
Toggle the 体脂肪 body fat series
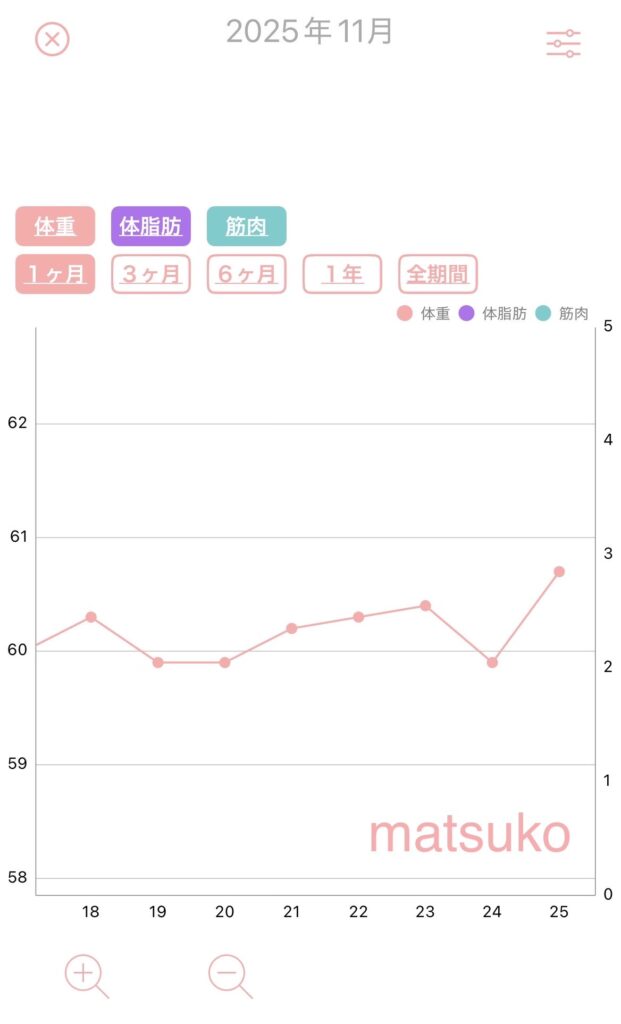pos(151,226)
